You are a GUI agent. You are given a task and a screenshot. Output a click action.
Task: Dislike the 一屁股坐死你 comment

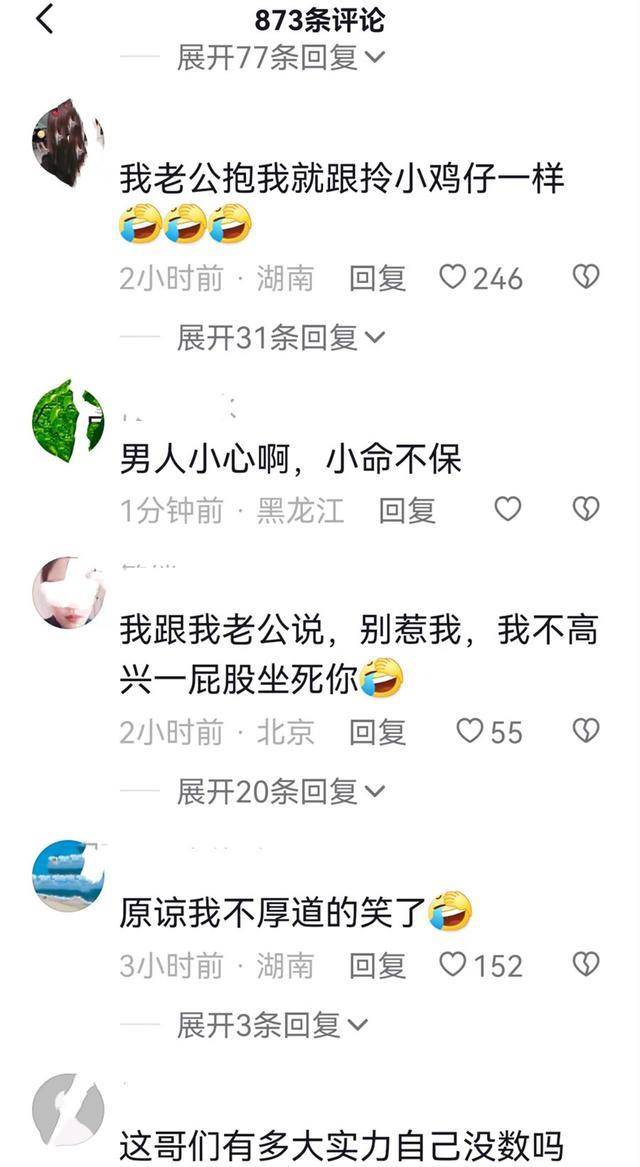click(x=585, y=731)
